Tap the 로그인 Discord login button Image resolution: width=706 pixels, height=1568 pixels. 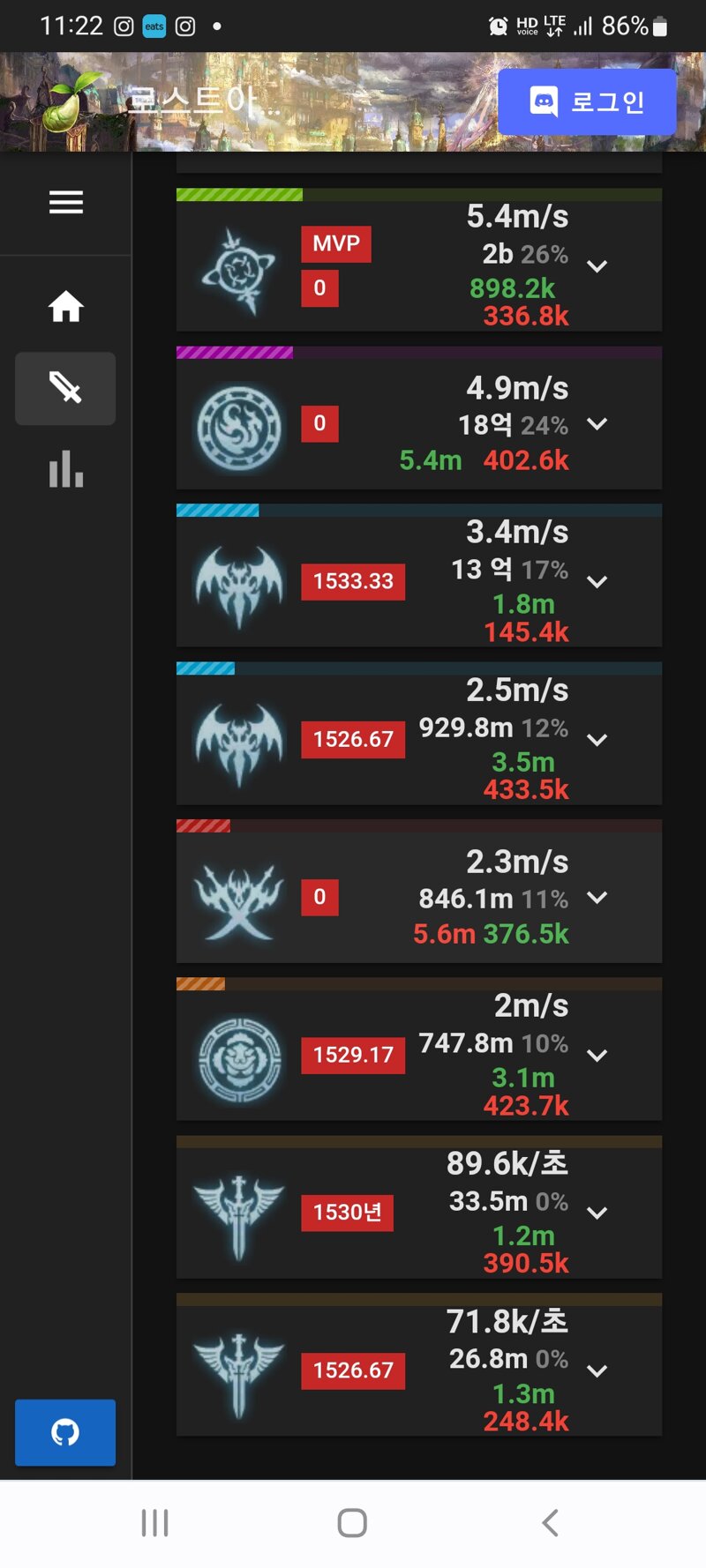(587, 102)
